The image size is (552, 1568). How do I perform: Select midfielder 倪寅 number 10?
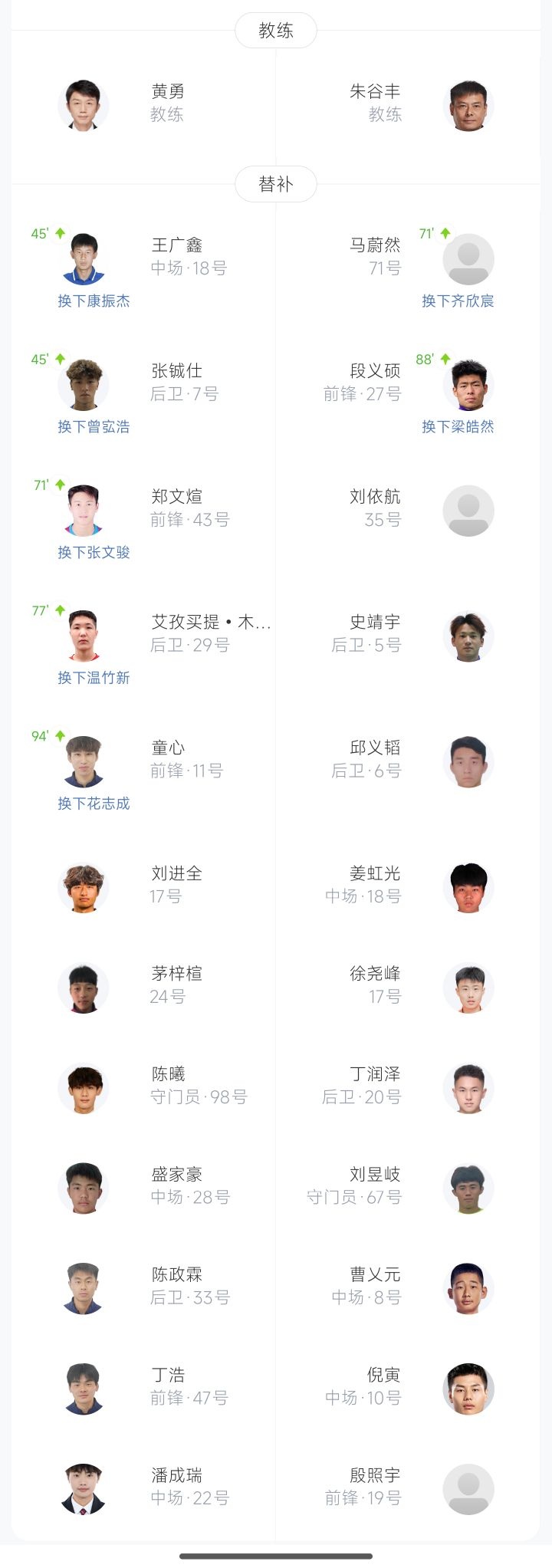(x=409, y=1389)
